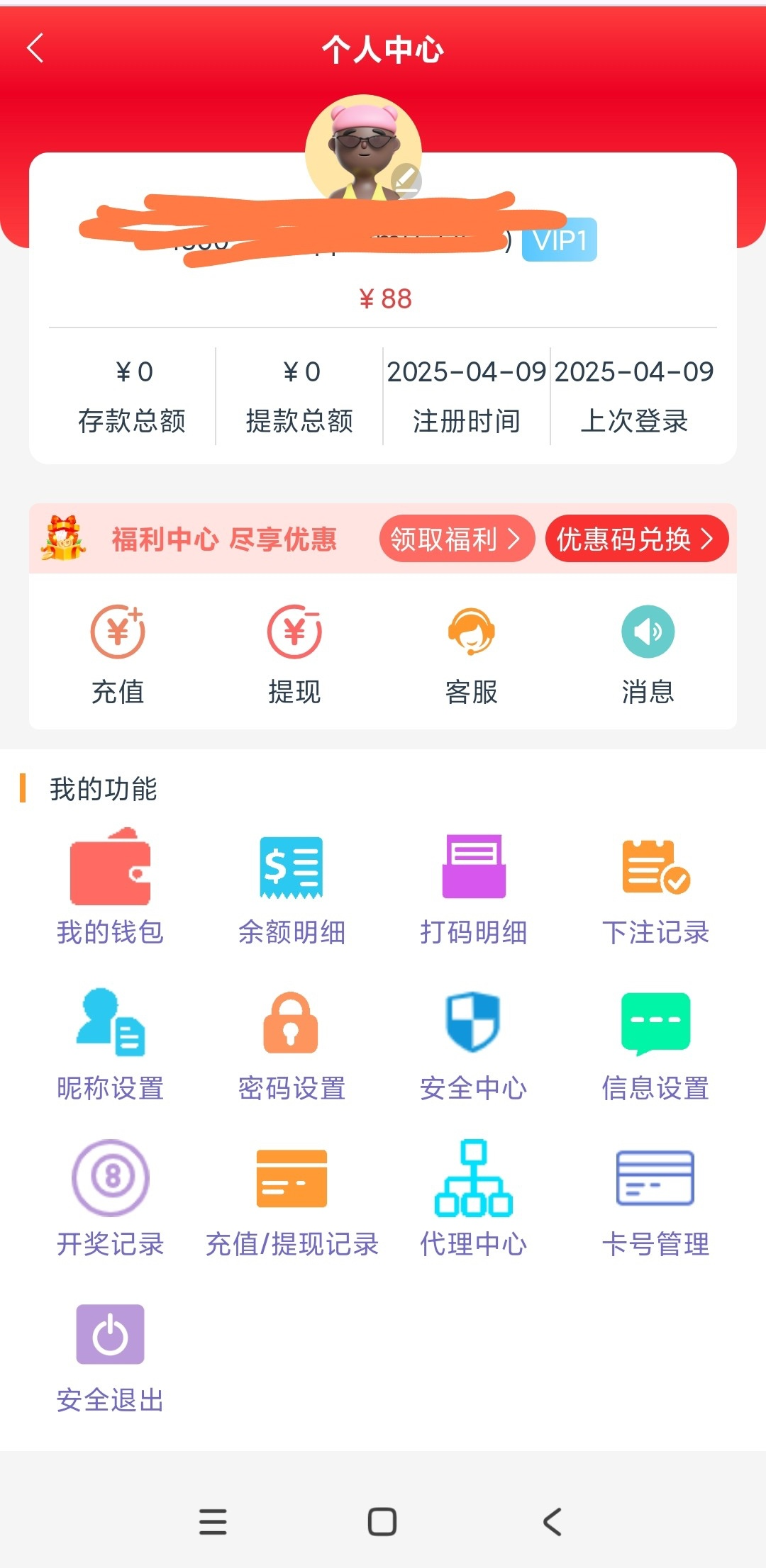This screenshot has height=1568, width=766.
Task: Go to 密码设置
Action: pyautogui.click(x=292, y=1042)
